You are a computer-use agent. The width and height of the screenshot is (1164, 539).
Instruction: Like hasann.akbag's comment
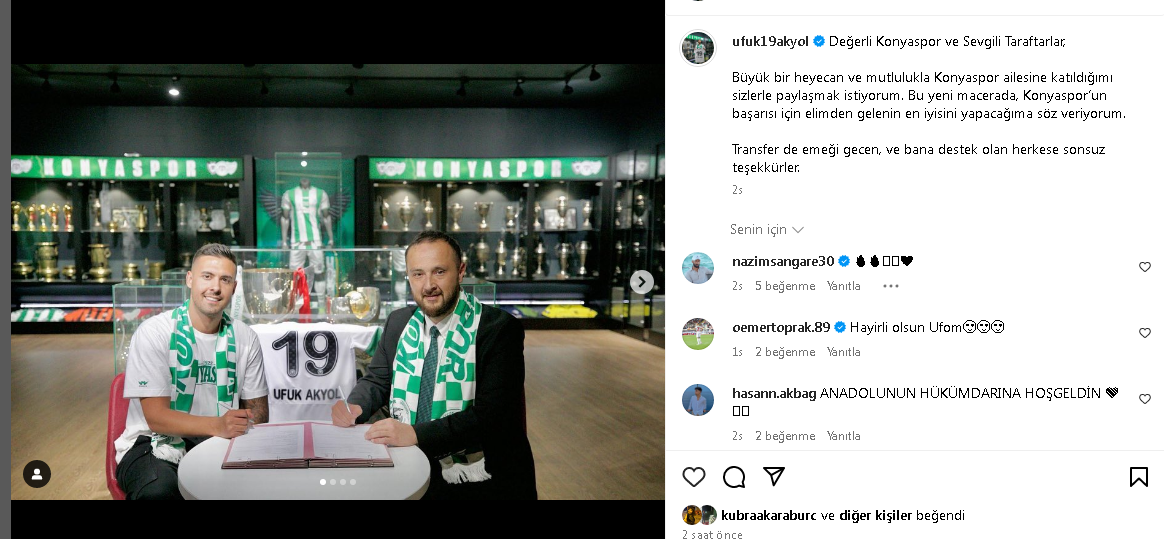coord(1145,399)
